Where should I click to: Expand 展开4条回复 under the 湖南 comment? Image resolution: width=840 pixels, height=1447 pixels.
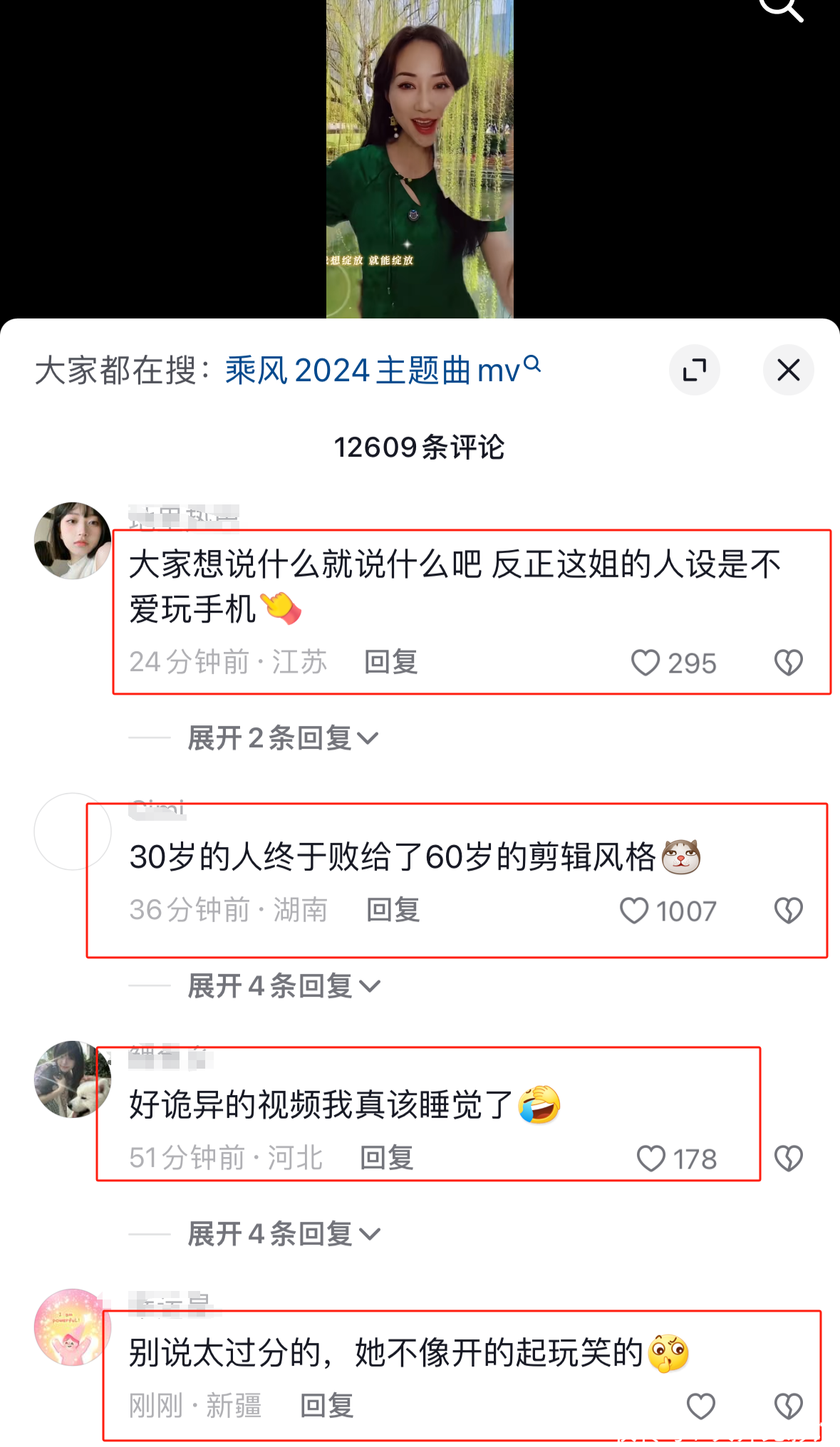[283, 986]
